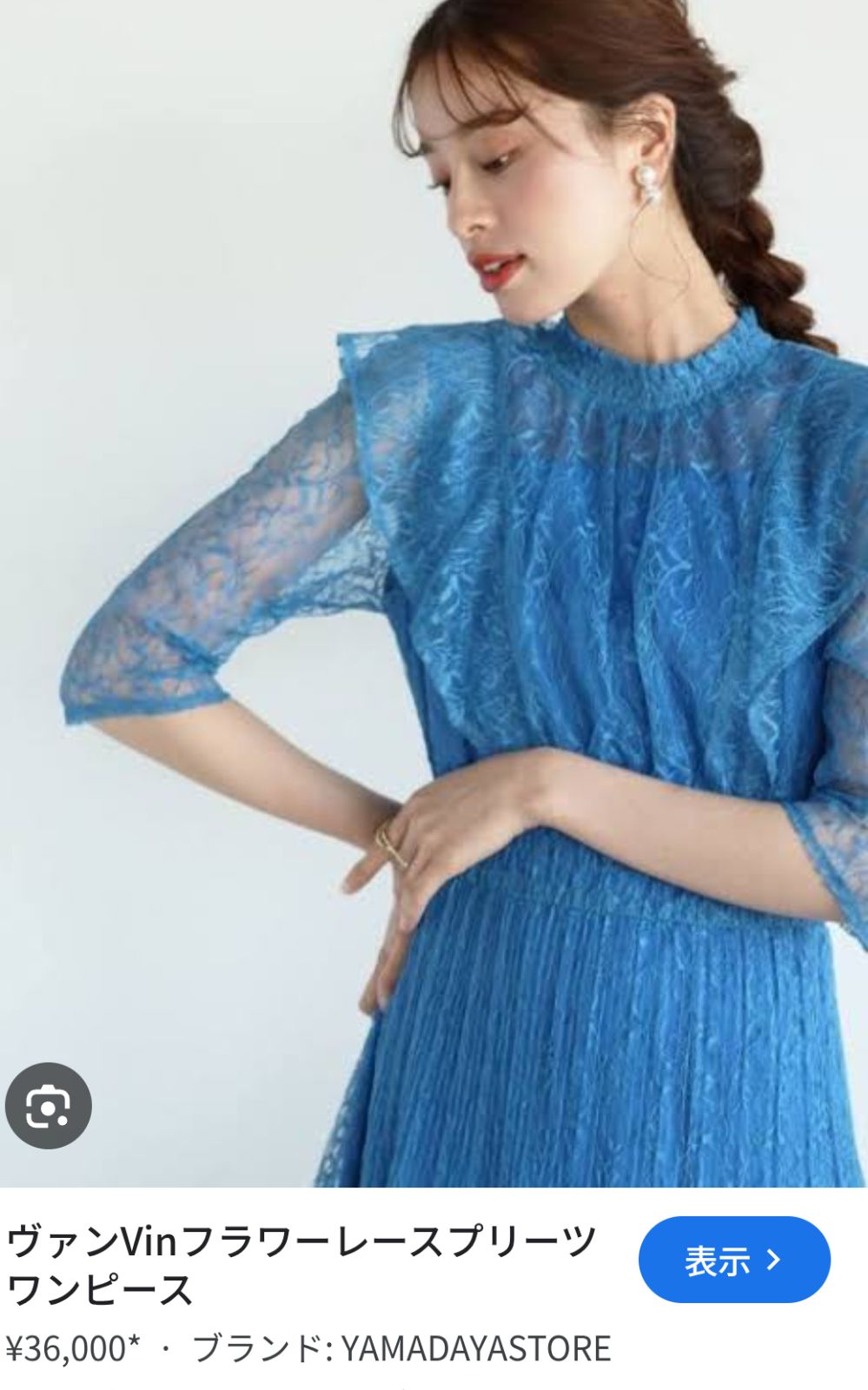Tap the Google Lens search icon
This screenshot has width=868, height=1390.
[48, 1106]
